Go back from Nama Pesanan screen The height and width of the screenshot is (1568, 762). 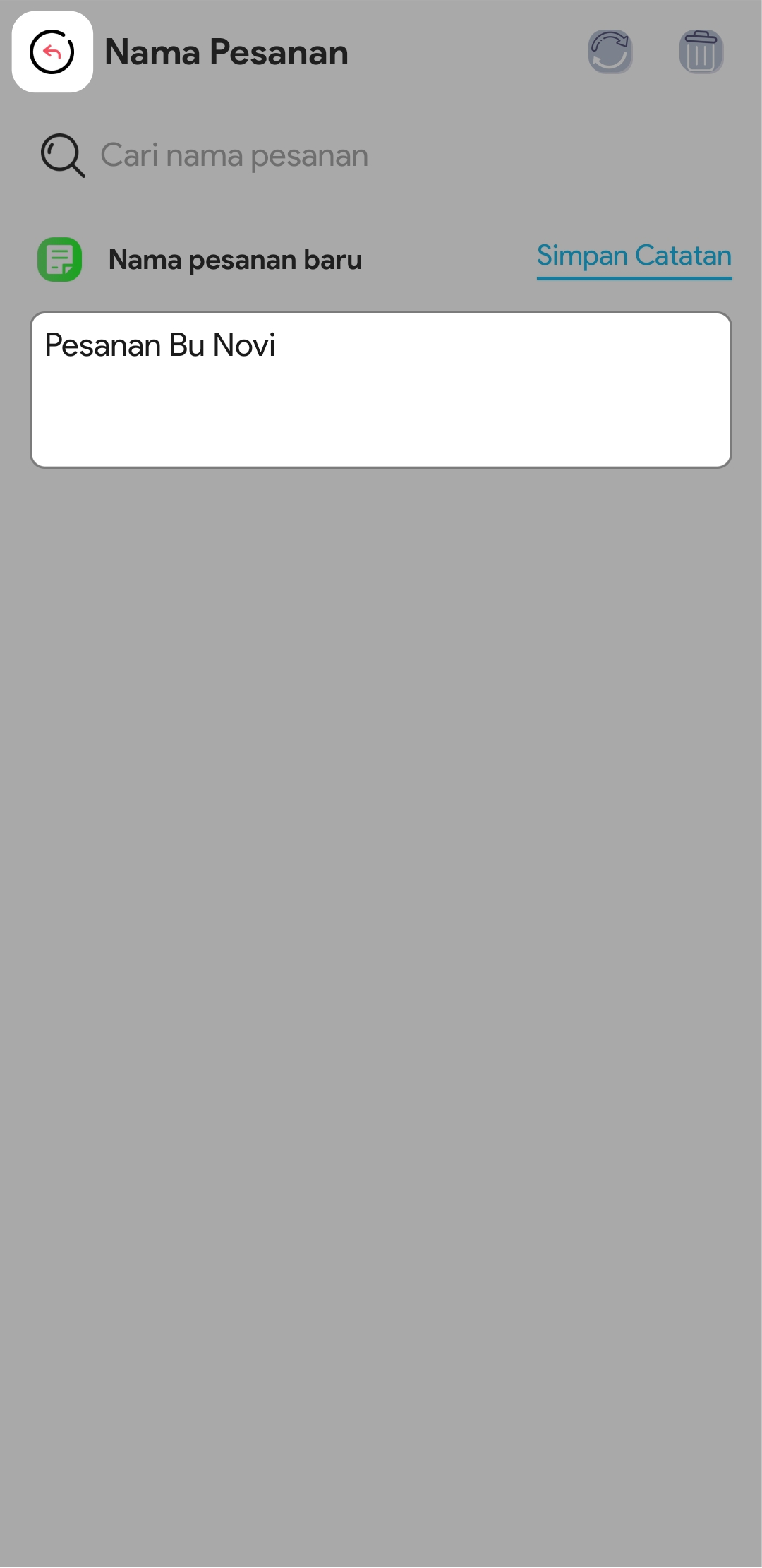pos(52,52)
